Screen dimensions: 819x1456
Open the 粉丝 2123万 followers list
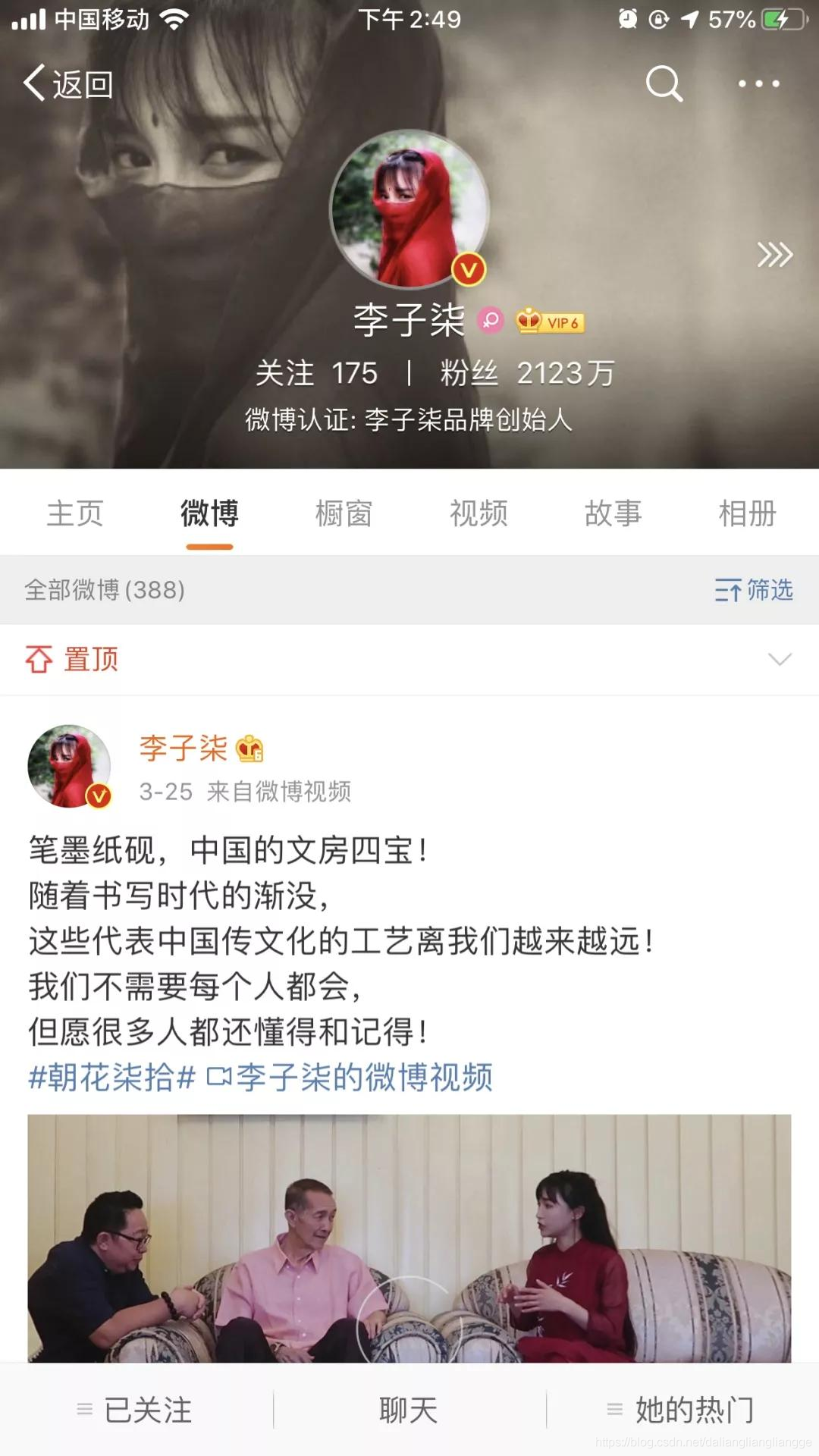pyautogui.click(x=527, y=373)
